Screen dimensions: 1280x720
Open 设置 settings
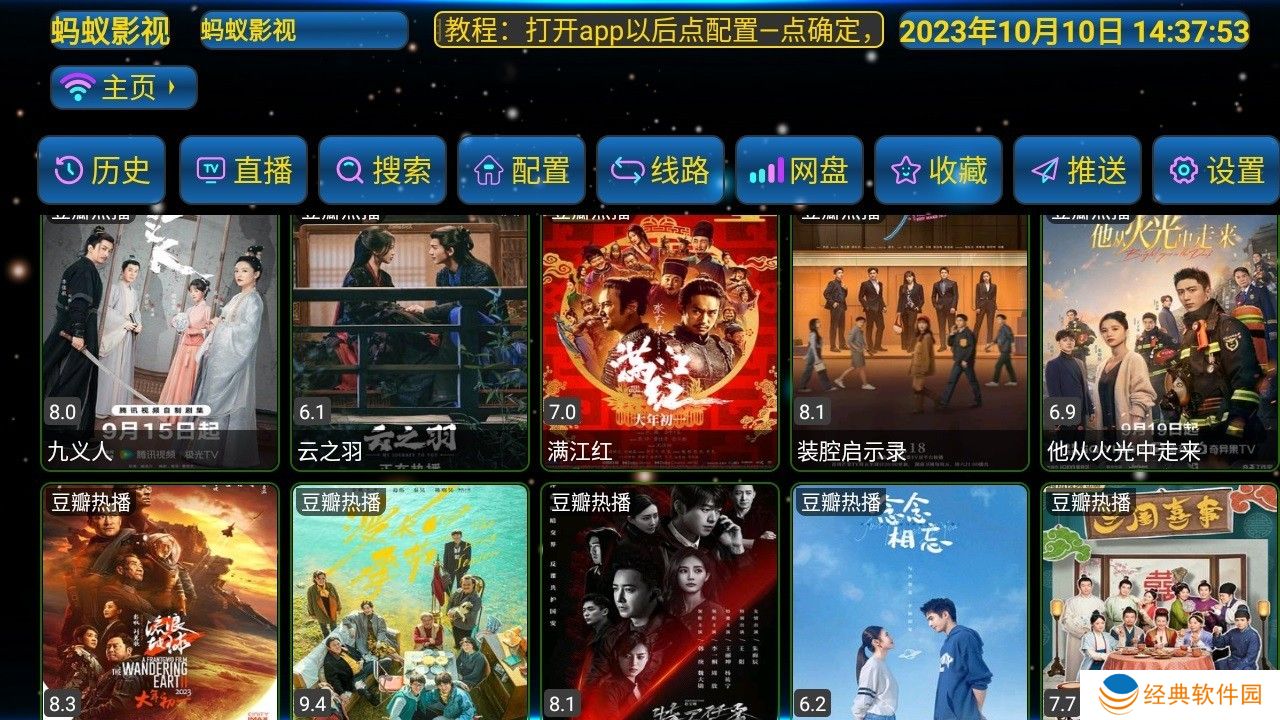pyautogui.click(x=1216, y=170)
